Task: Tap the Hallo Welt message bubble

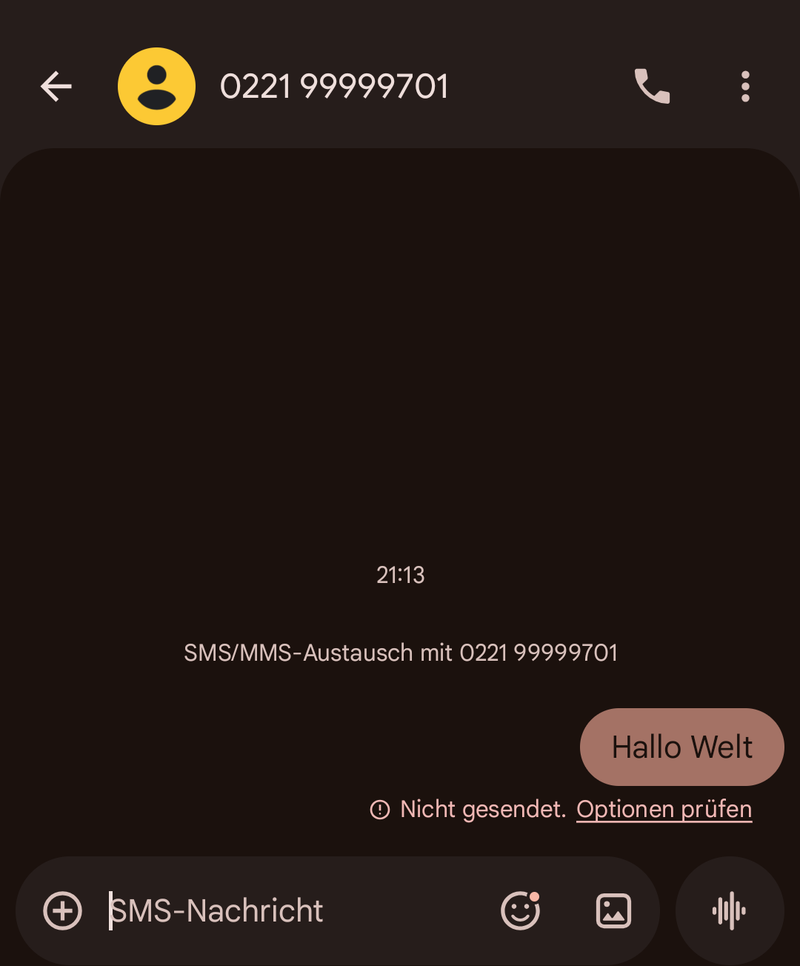Action: pos(682,747)
